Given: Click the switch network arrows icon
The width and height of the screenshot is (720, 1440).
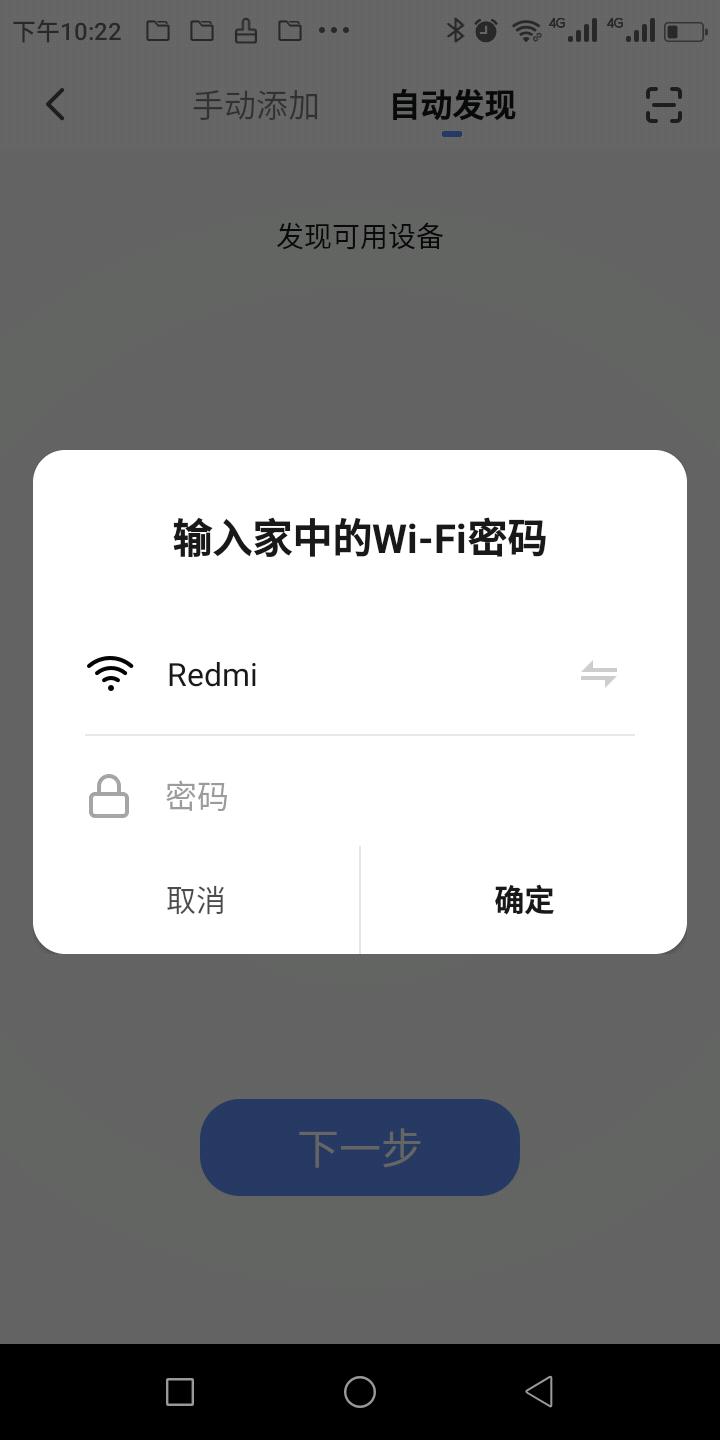Looking at the screenshot, I should pyautogui.click(x=600, y=674).
